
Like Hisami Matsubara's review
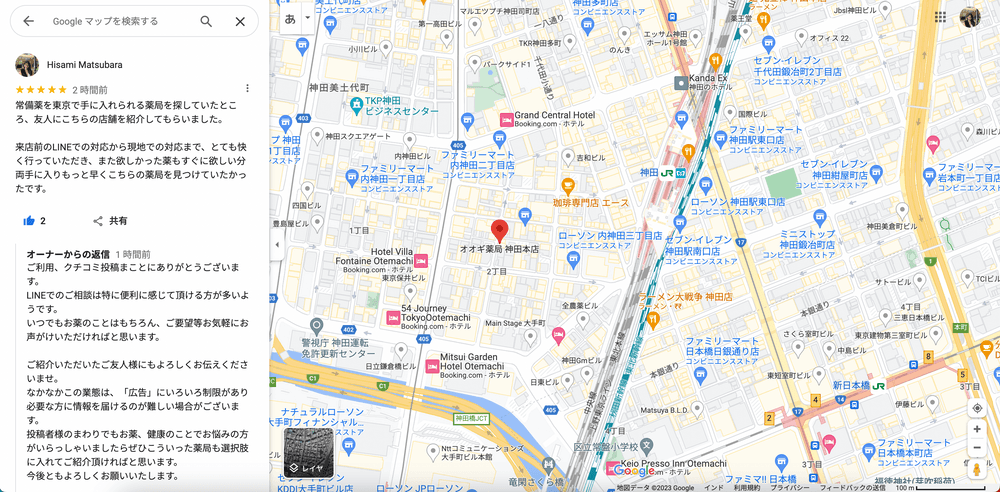[29, 221]
